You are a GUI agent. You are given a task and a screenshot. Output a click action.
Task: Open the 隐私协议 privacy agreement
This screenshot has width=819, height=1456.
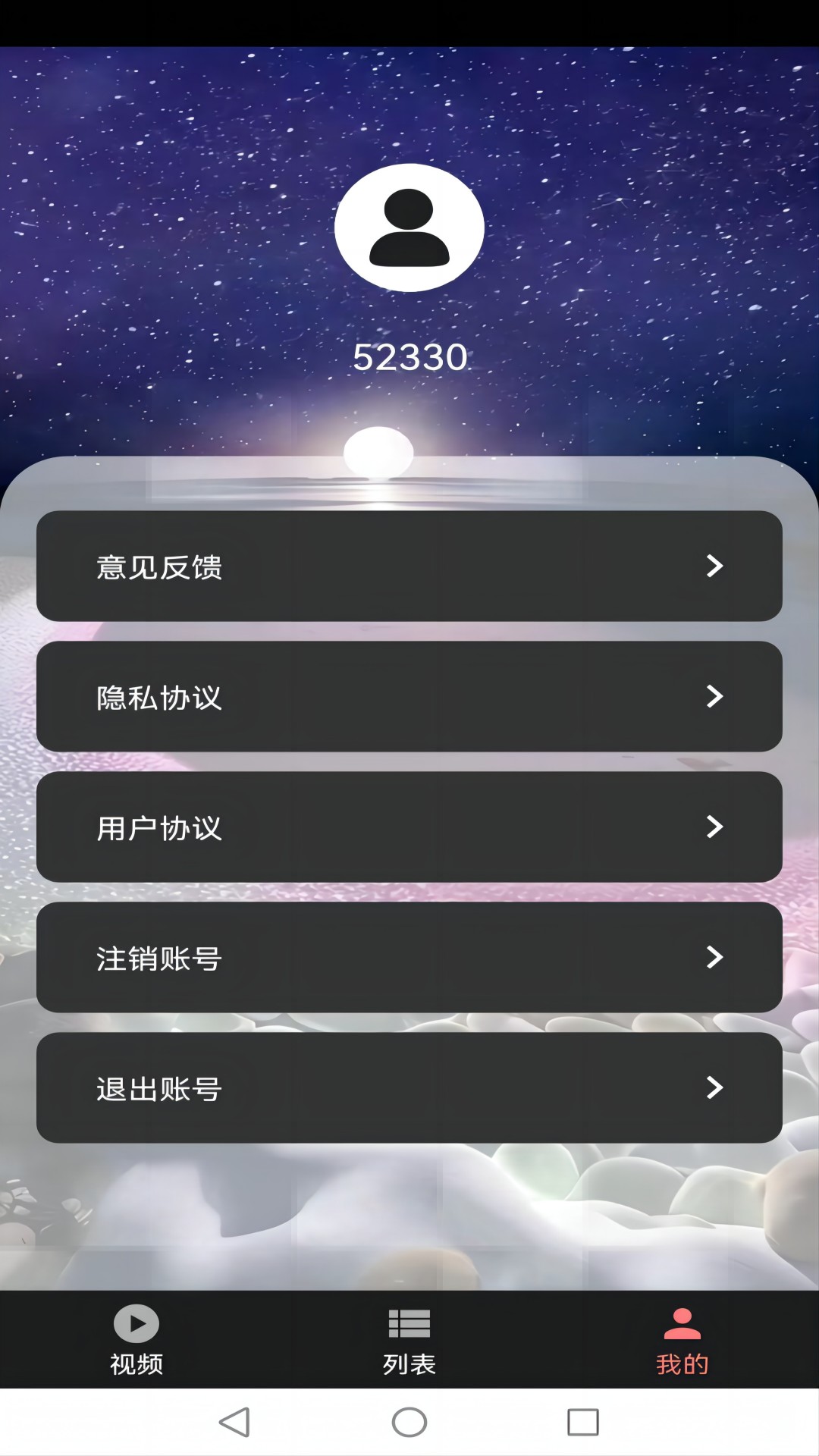pyautogui.click(x=409, y=697)
